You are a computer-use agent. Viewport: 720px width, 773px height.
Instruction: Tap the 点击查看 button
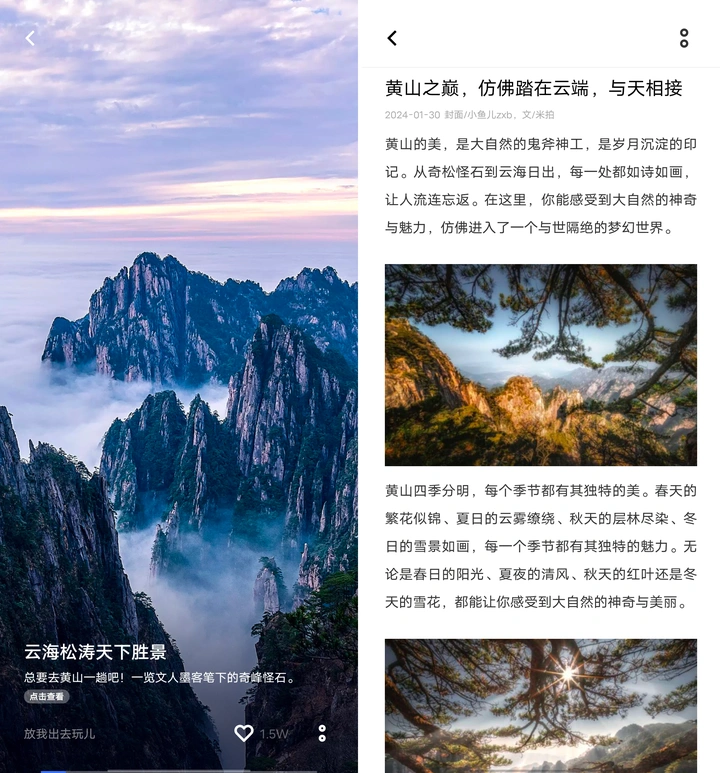(x=47, y=697)
